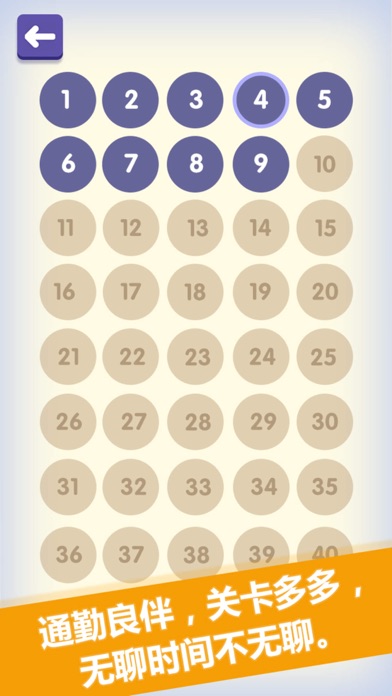Viewport: 392px width, 696px height.
Task: Play the highlighted level 4
Action: pyautogui.click(x=261, y=100)
